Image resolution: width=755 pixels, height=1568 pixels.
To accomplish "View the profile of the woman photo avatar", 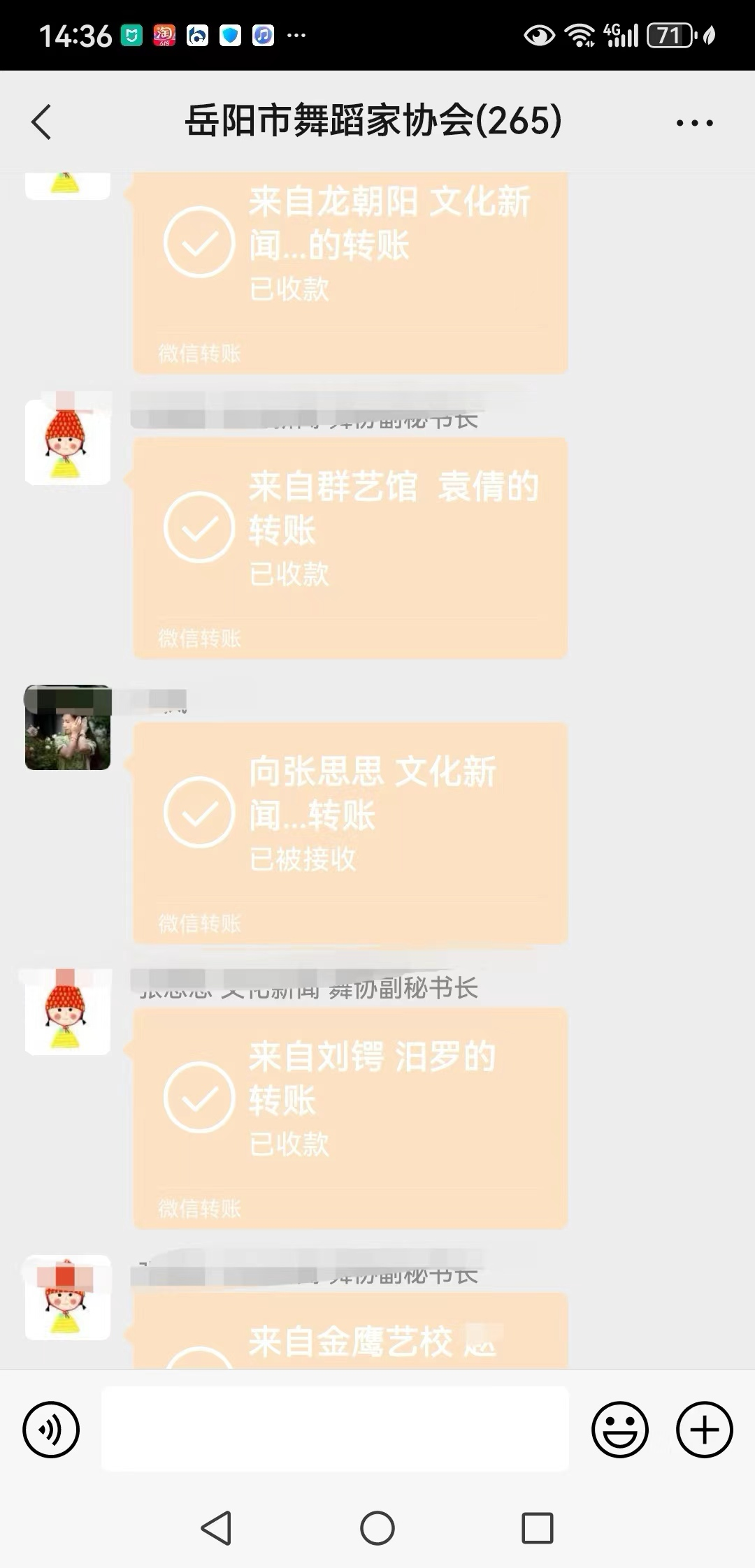I will point(68,727).
